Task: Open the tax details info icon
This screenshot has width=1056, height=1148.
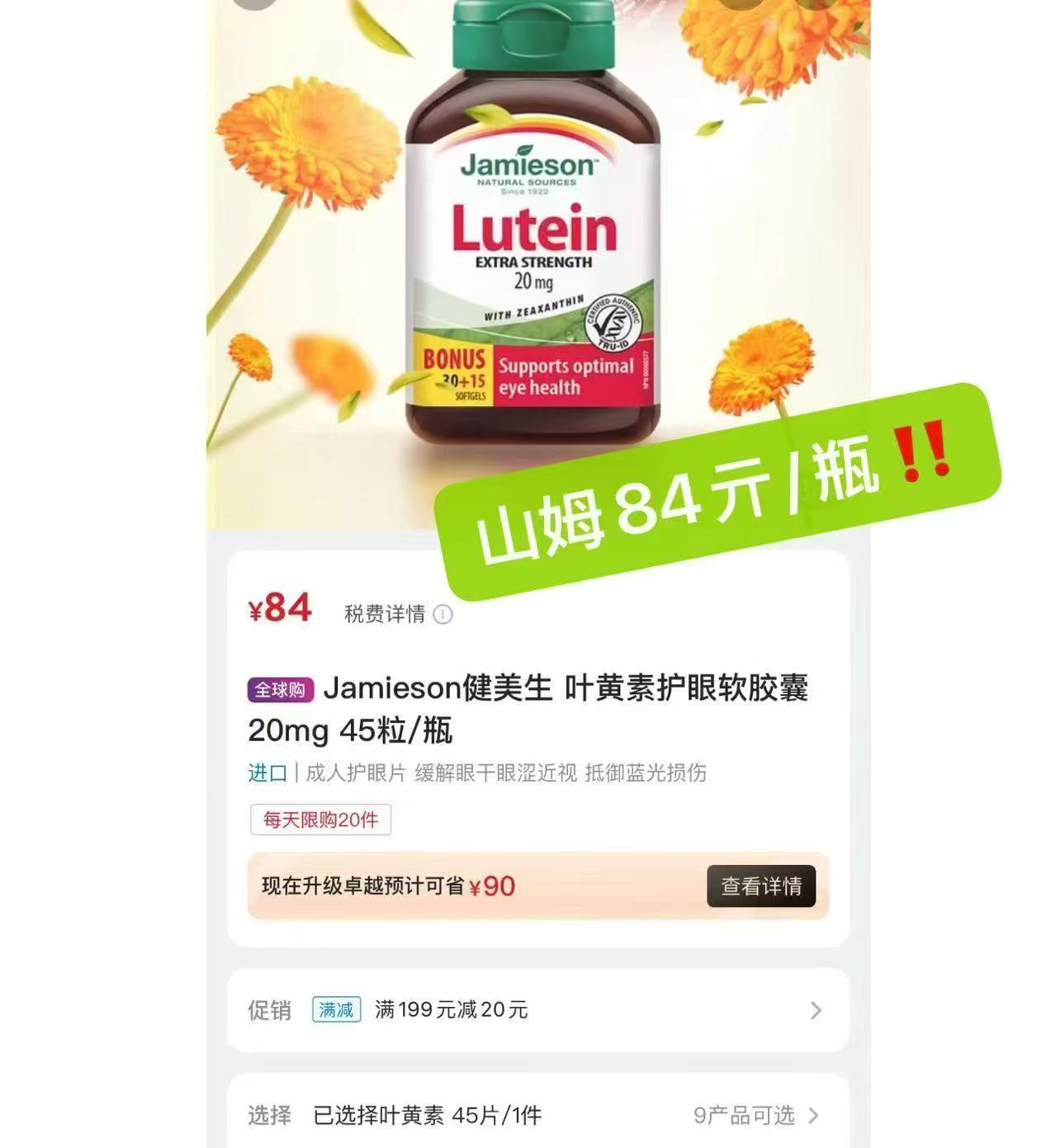Action: click(443, 616)
